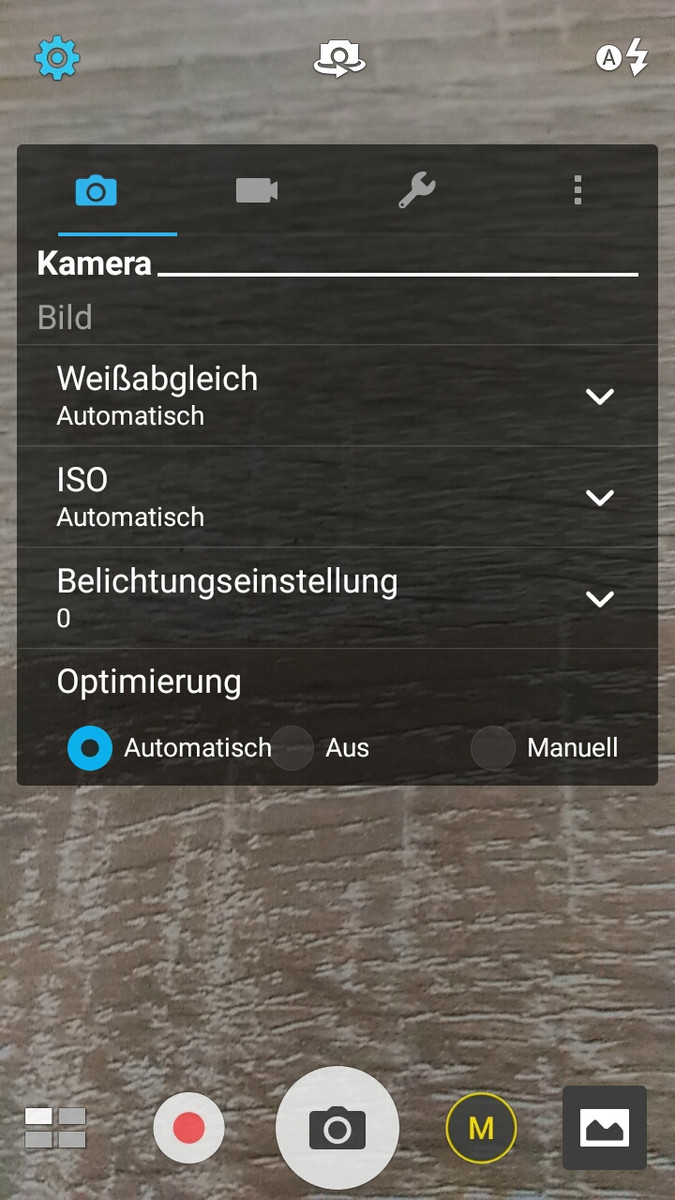The height and width of the screenshot is (1200, 675).
Task: Expand the ISO setting
Action: click(x=337, y=497)
